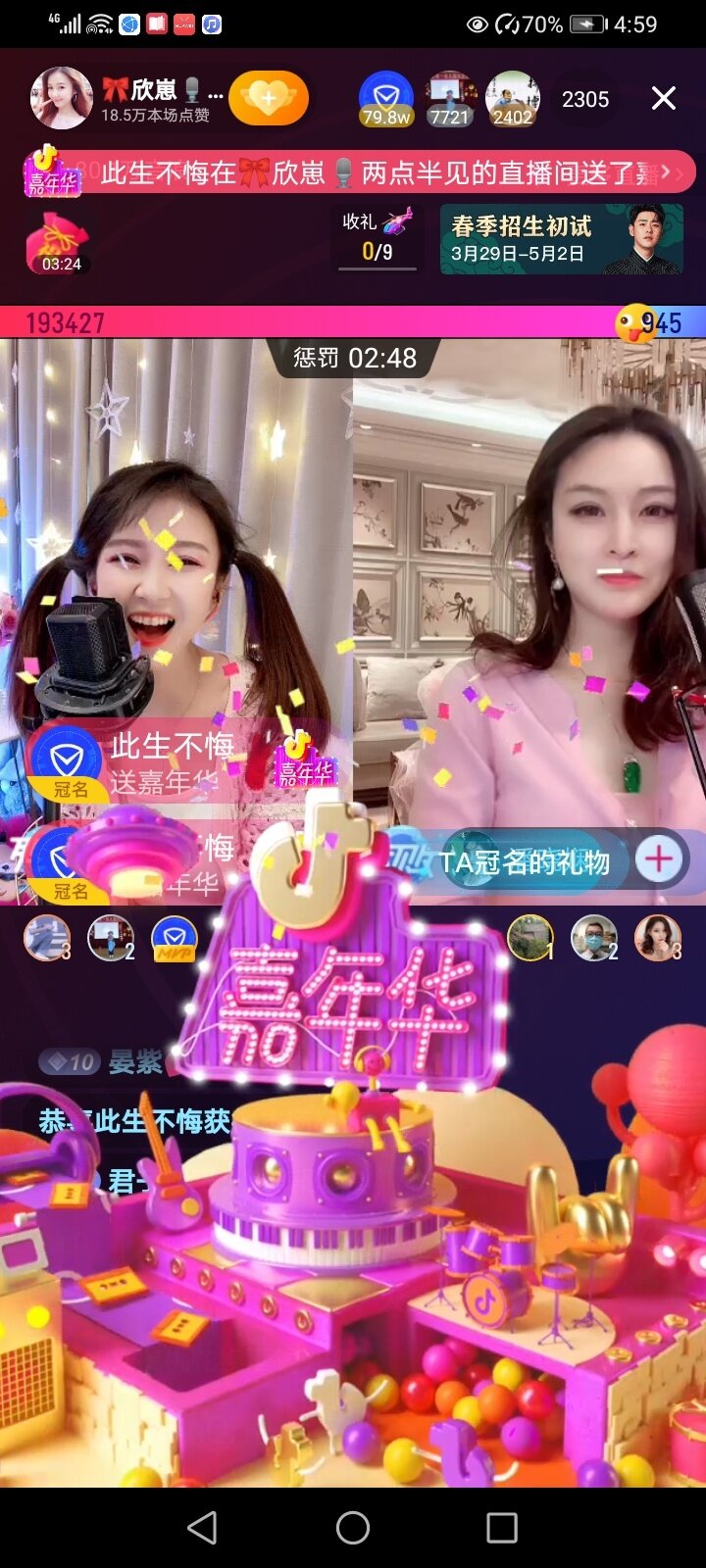The image size is (706, 1568).
Task: Open the viewer count 2305 list
Action: (x=585, y=99)
